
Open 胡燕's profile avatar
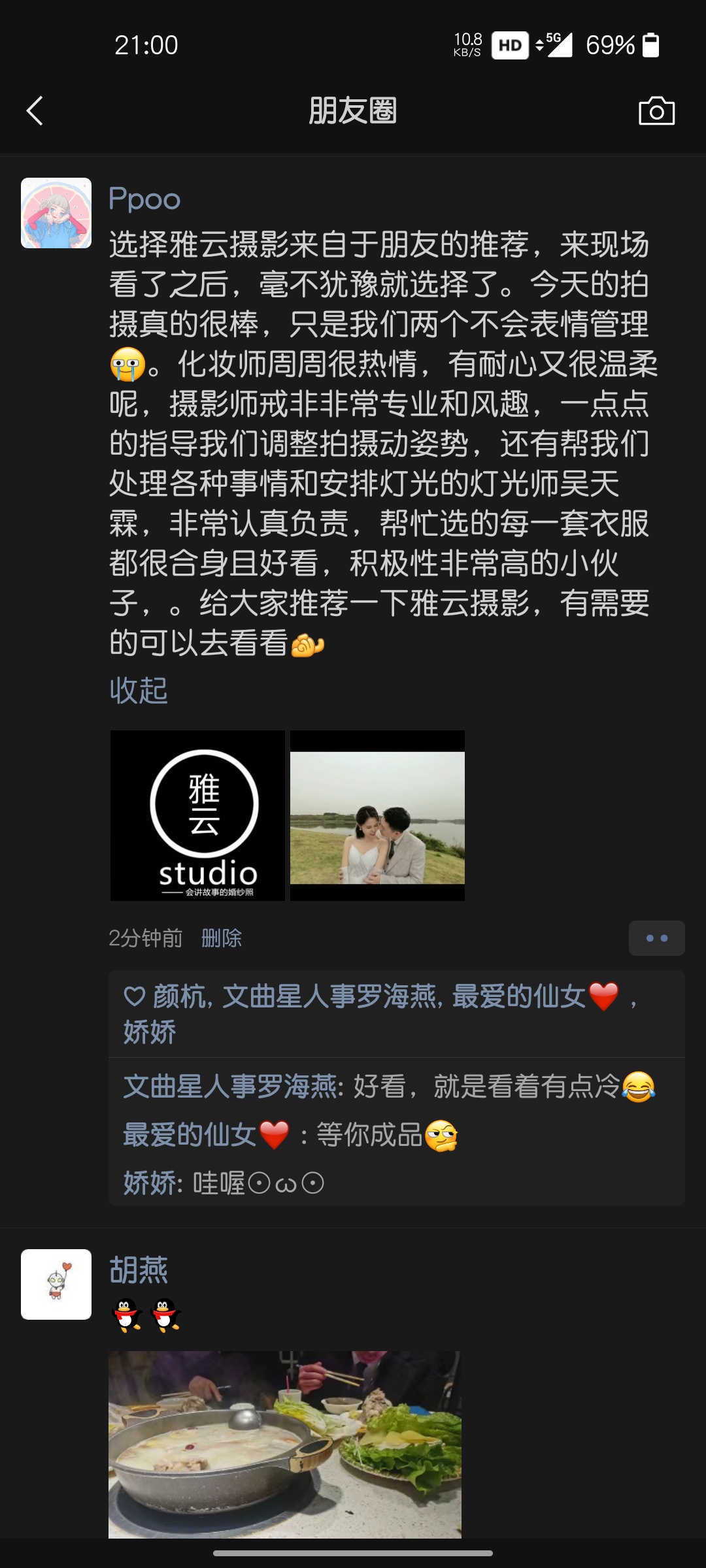point(56,1284)
